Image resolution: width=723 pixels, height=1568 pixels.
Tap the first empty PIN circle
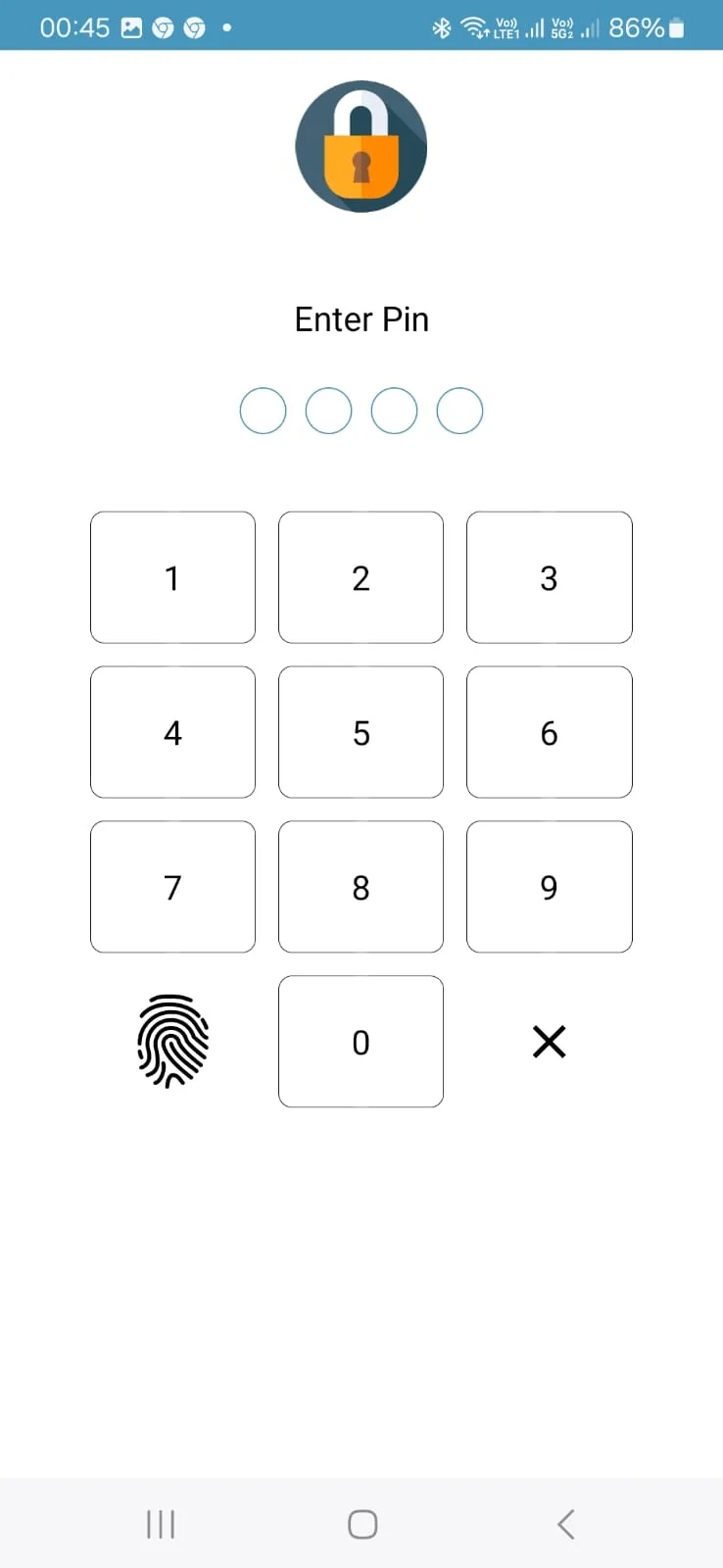(262, 410)
